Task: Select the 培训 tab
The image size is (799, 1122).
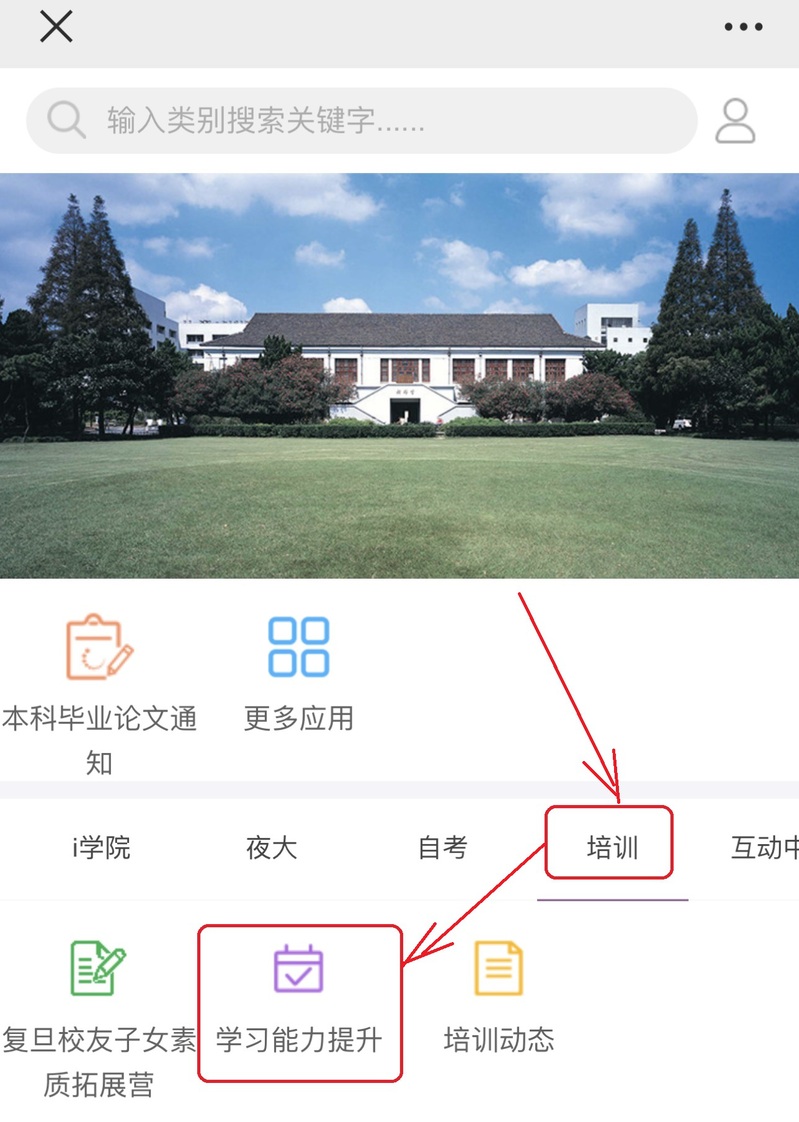Action: pyautogui.click(x=611, y=849)
